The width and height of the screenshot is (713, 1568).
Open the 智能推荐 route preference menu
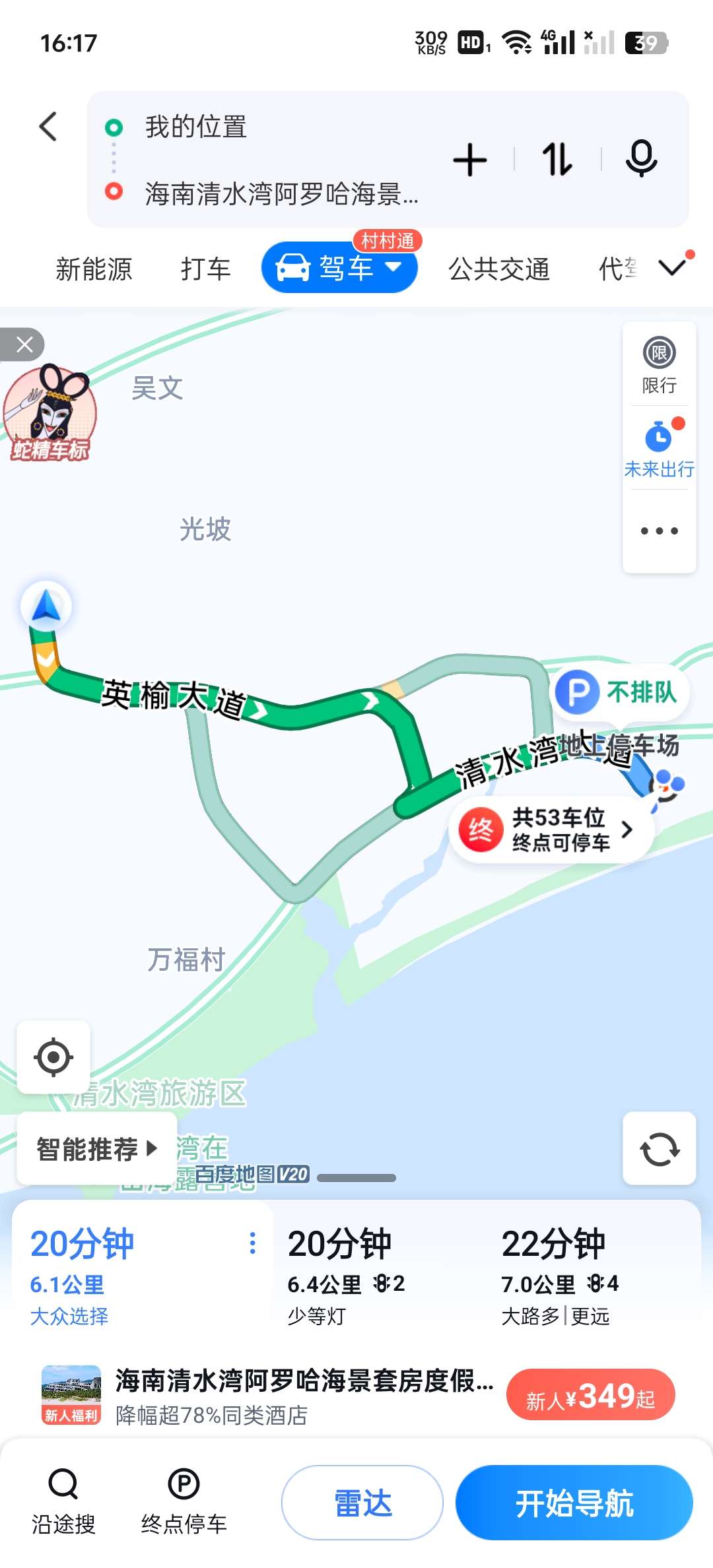click(x=96, y=1148)
